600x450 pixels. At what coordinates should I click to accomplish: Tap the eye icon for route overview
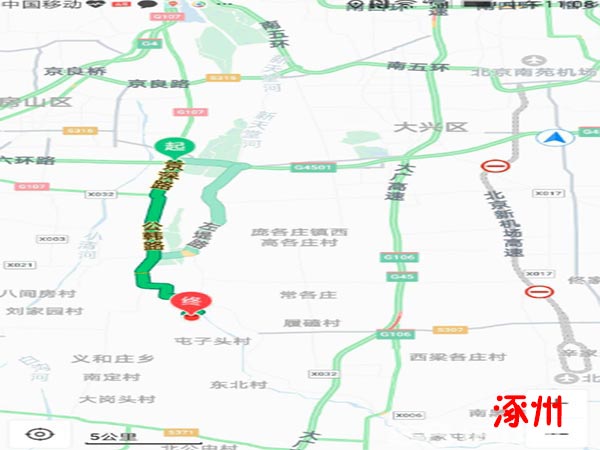[40, 434]
